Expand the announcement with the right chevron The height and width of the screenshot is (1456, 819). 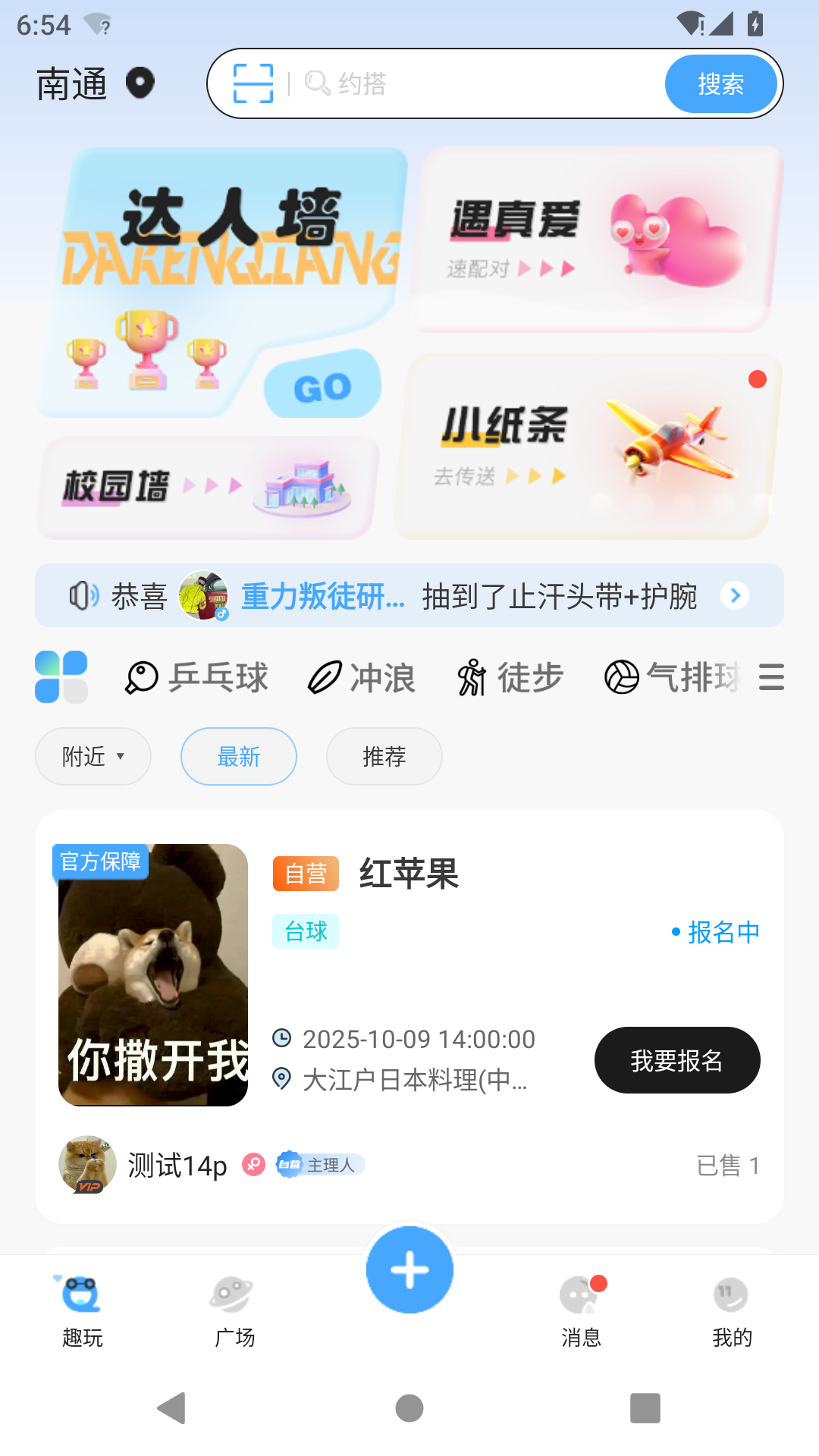(734, 596)
